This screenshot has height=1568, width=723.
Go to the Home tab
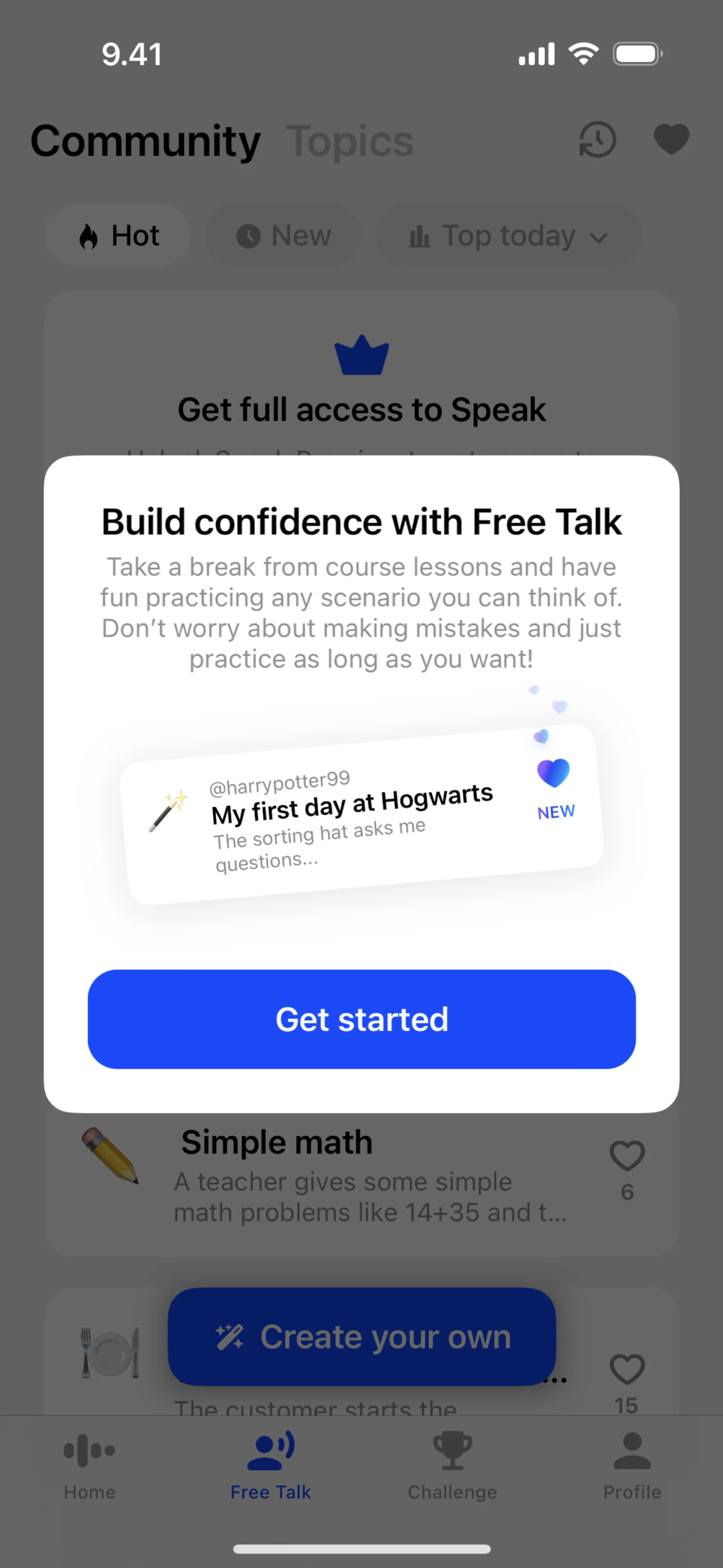pos(90,1466)
